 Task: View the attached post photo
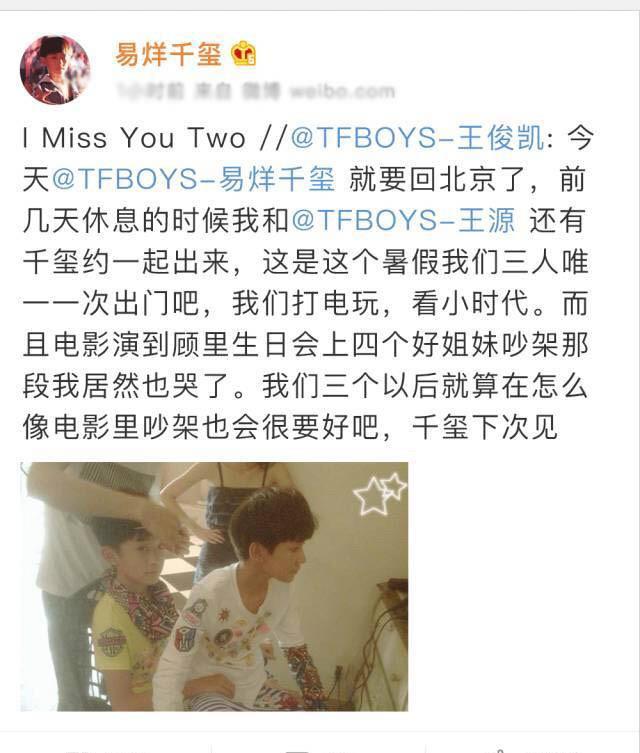tap(214, 586)
